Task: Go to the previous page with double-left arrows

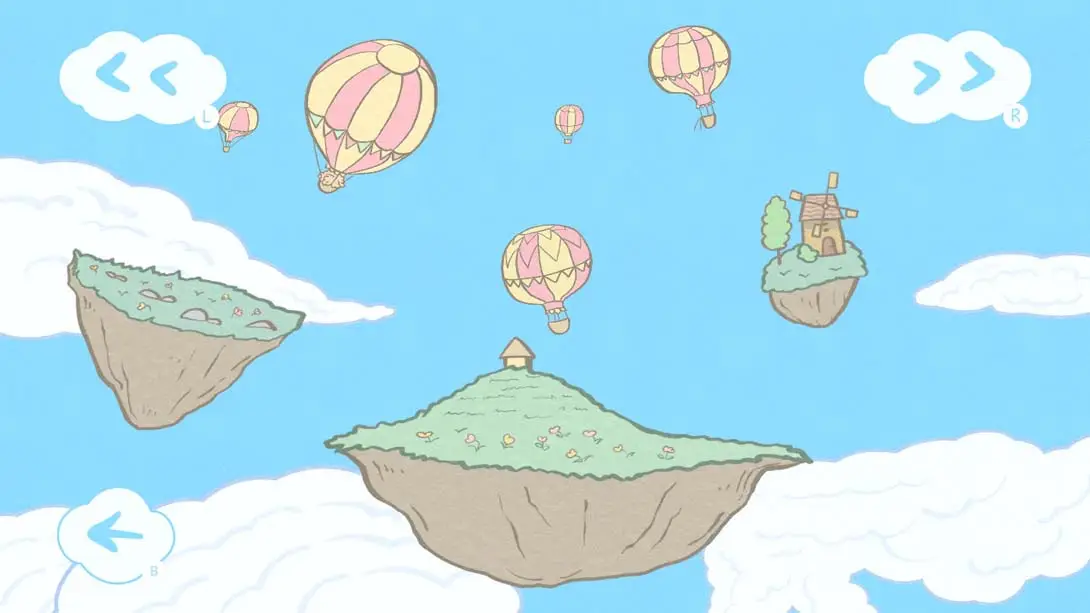Action: [142, 75]
